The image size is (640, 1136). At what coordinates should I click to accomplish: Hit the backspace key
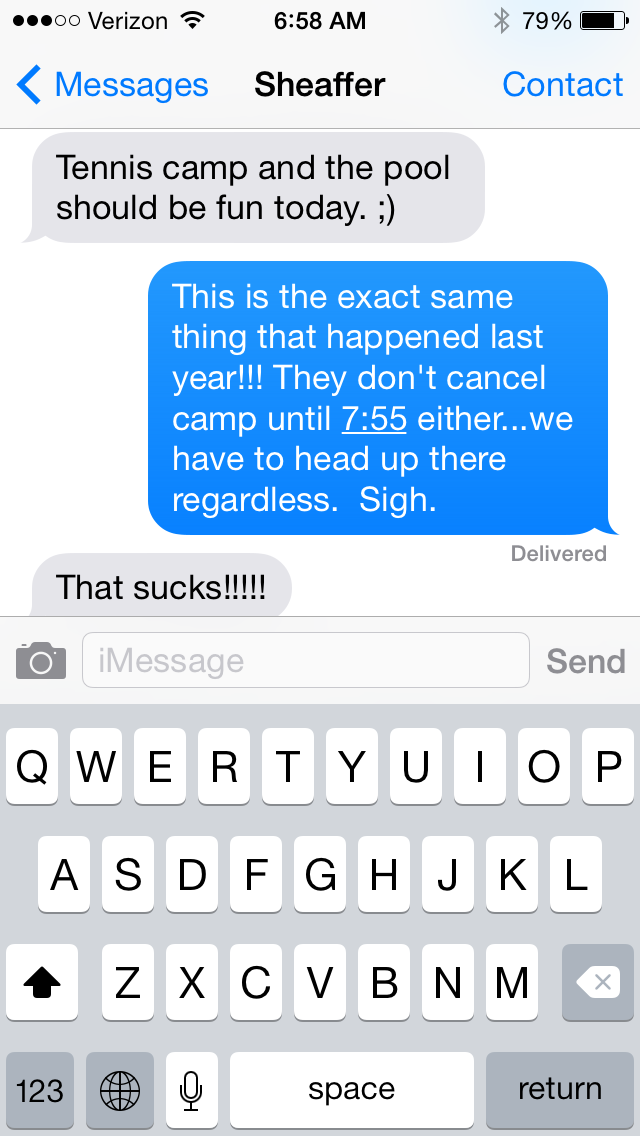598,983
